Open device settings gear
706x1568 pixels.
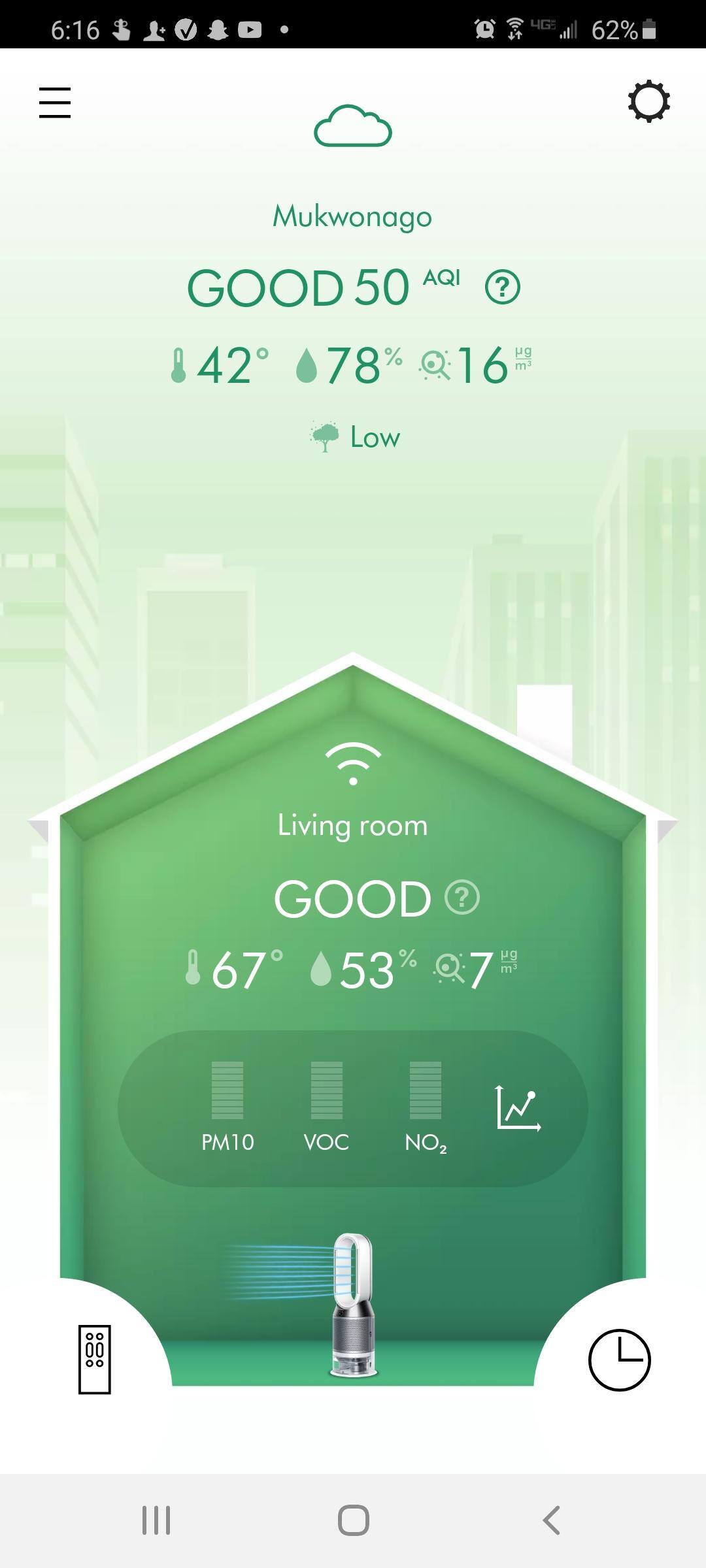648,102
